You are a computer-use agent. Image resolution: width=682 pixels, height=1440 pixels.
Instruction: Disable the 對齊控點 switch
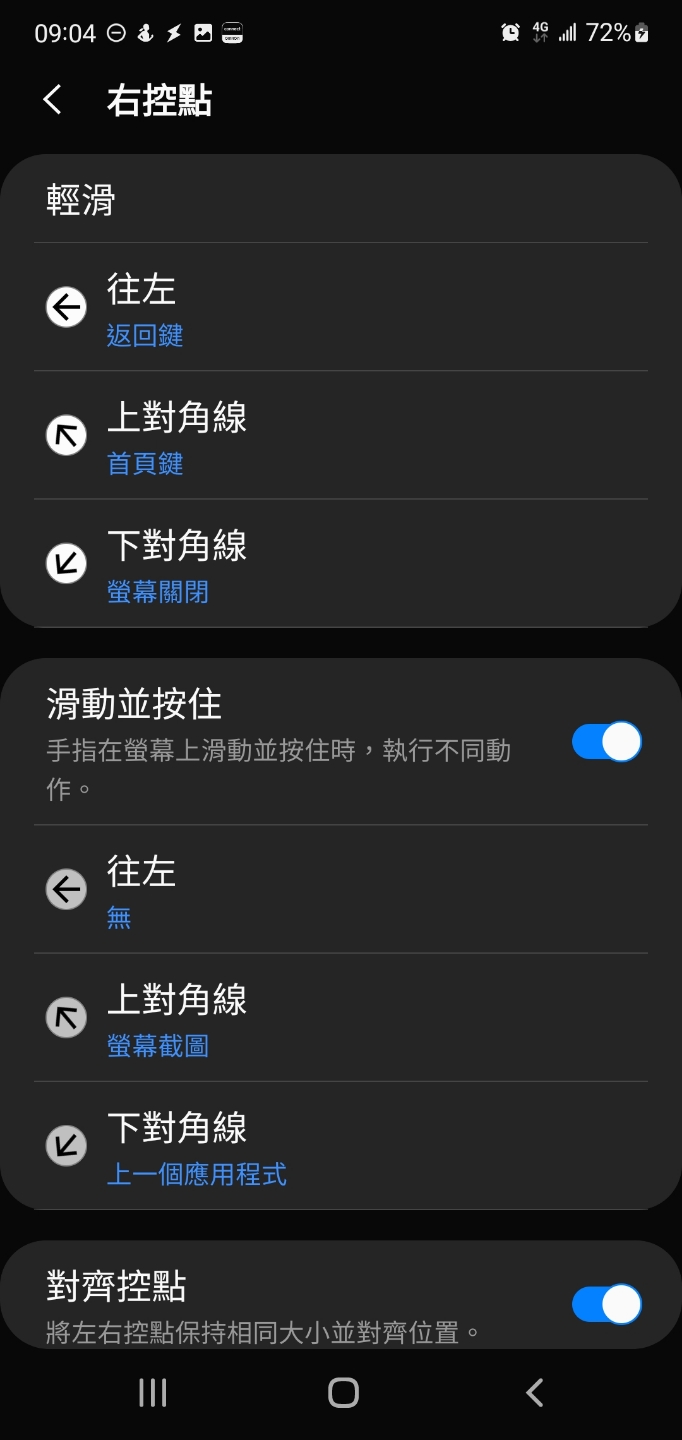pos(606,1304)
